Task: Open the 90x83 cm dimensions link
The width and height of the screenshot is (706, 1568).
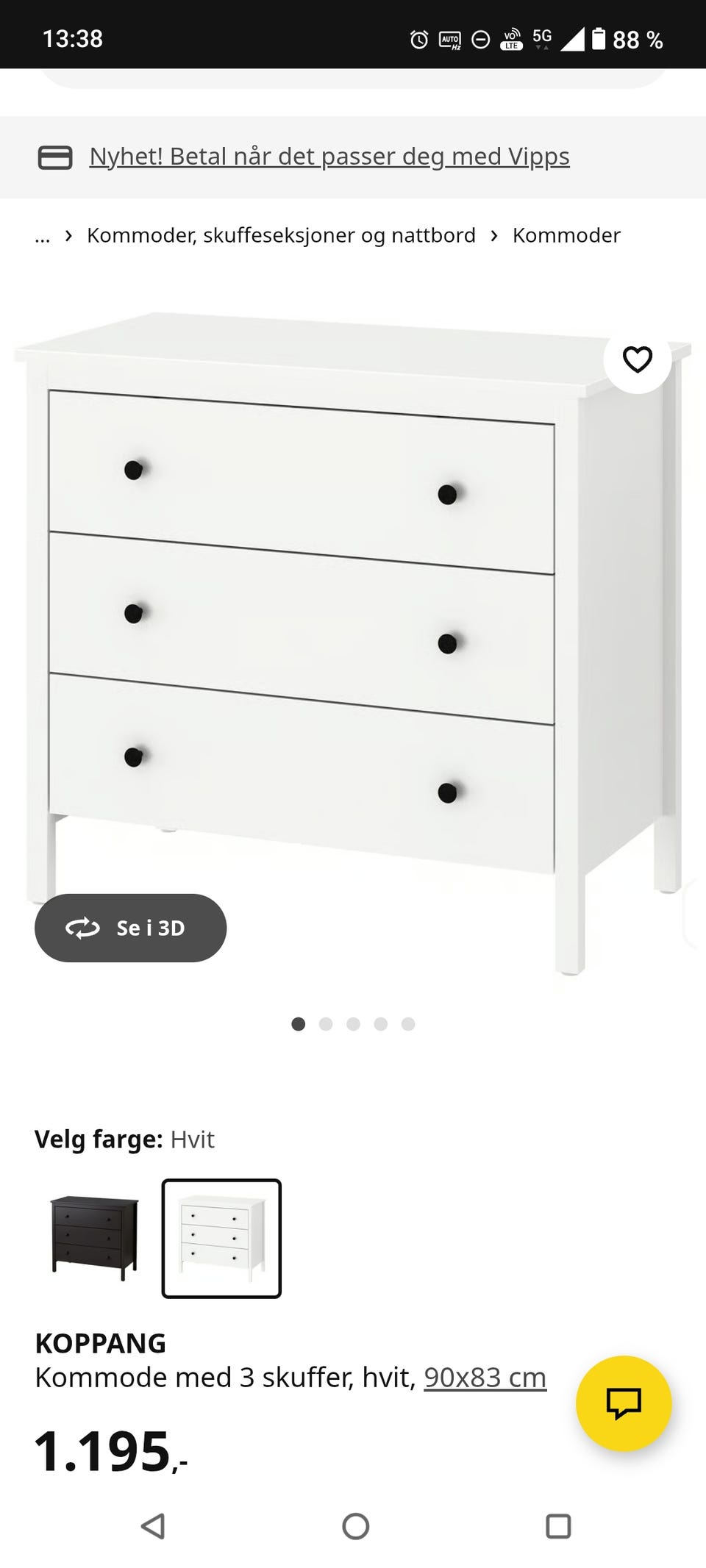Action: [x=485, y=1378]
